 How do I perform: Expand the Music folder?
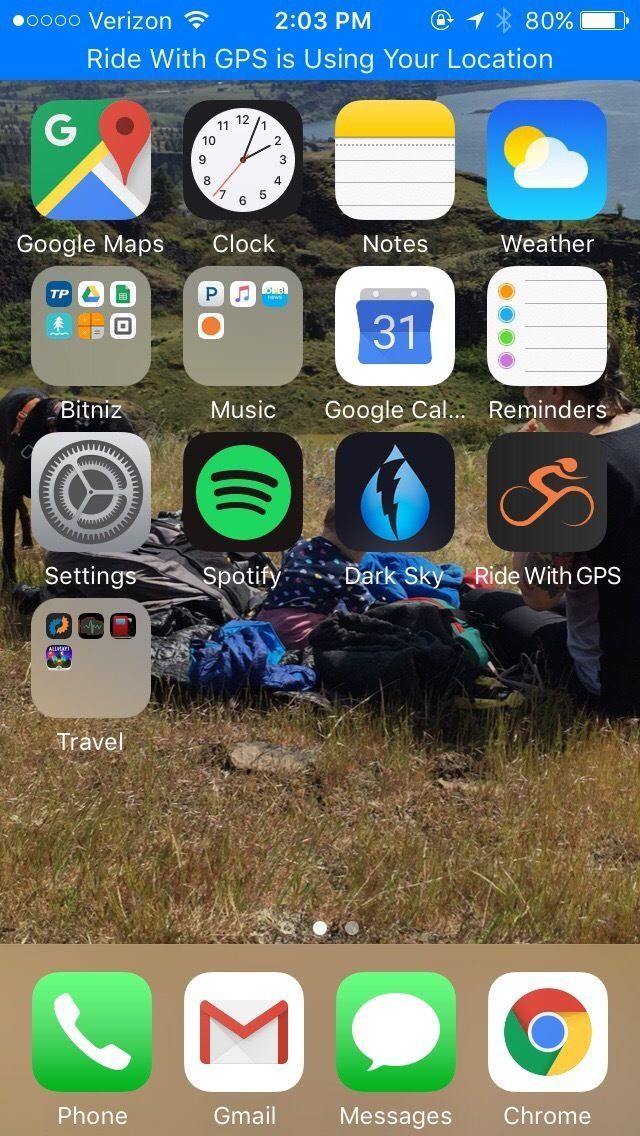pyautogui.click(x=243, y=326)
